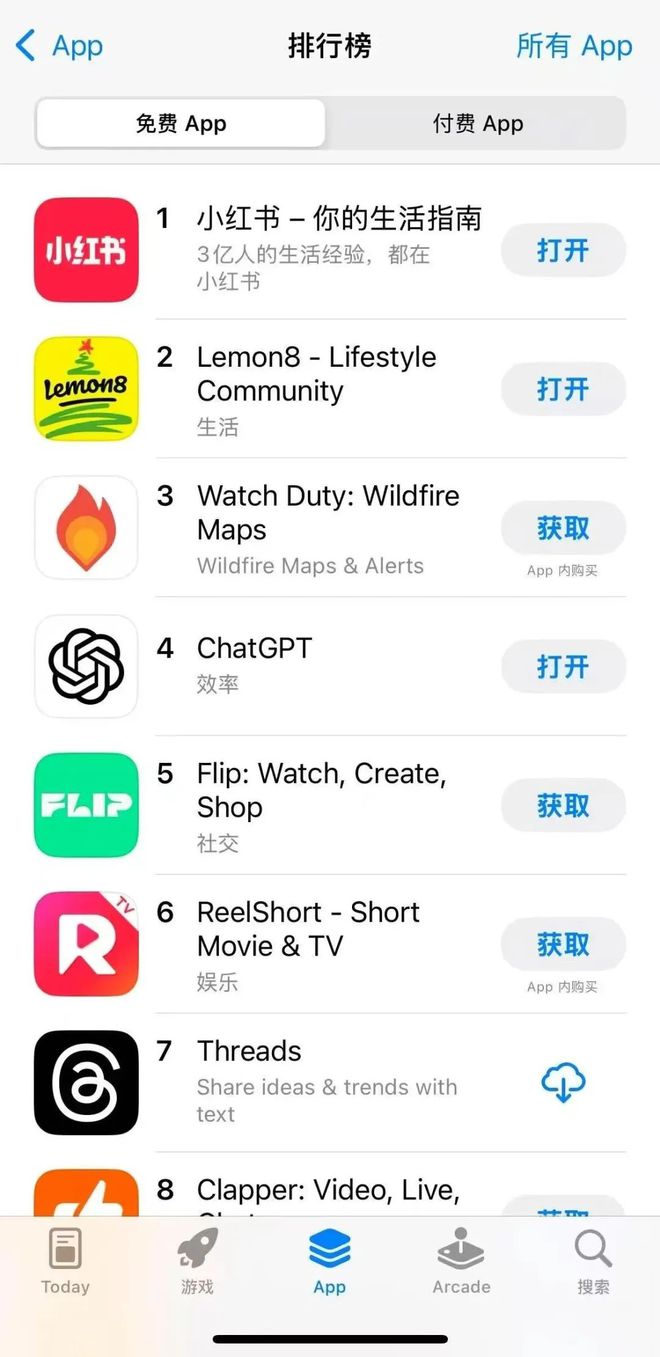Tap 打开 next to 小红书
The height and width of the screenshot is (1357, 660).
(x=562, y=250)
